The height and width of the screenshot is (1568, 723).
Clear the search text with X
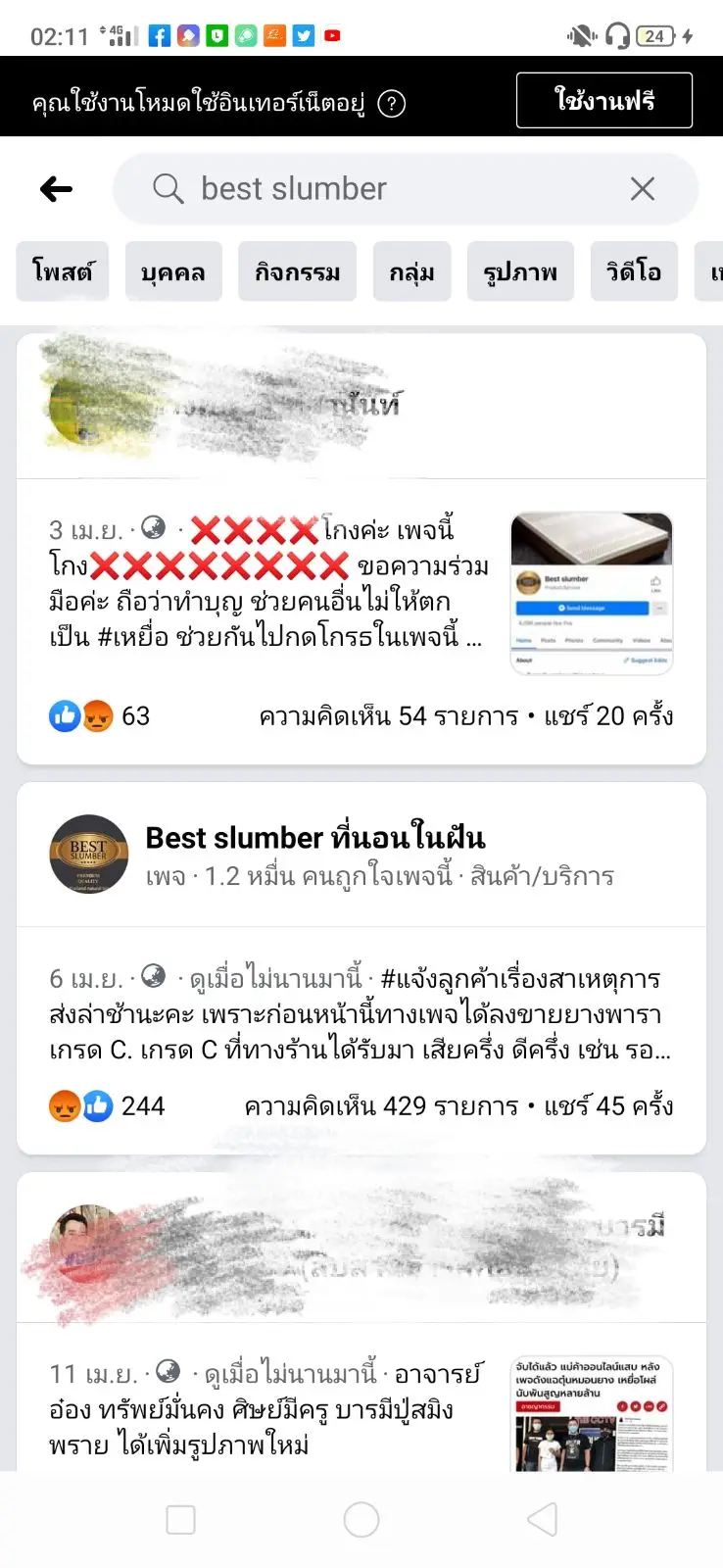(643, 189)
